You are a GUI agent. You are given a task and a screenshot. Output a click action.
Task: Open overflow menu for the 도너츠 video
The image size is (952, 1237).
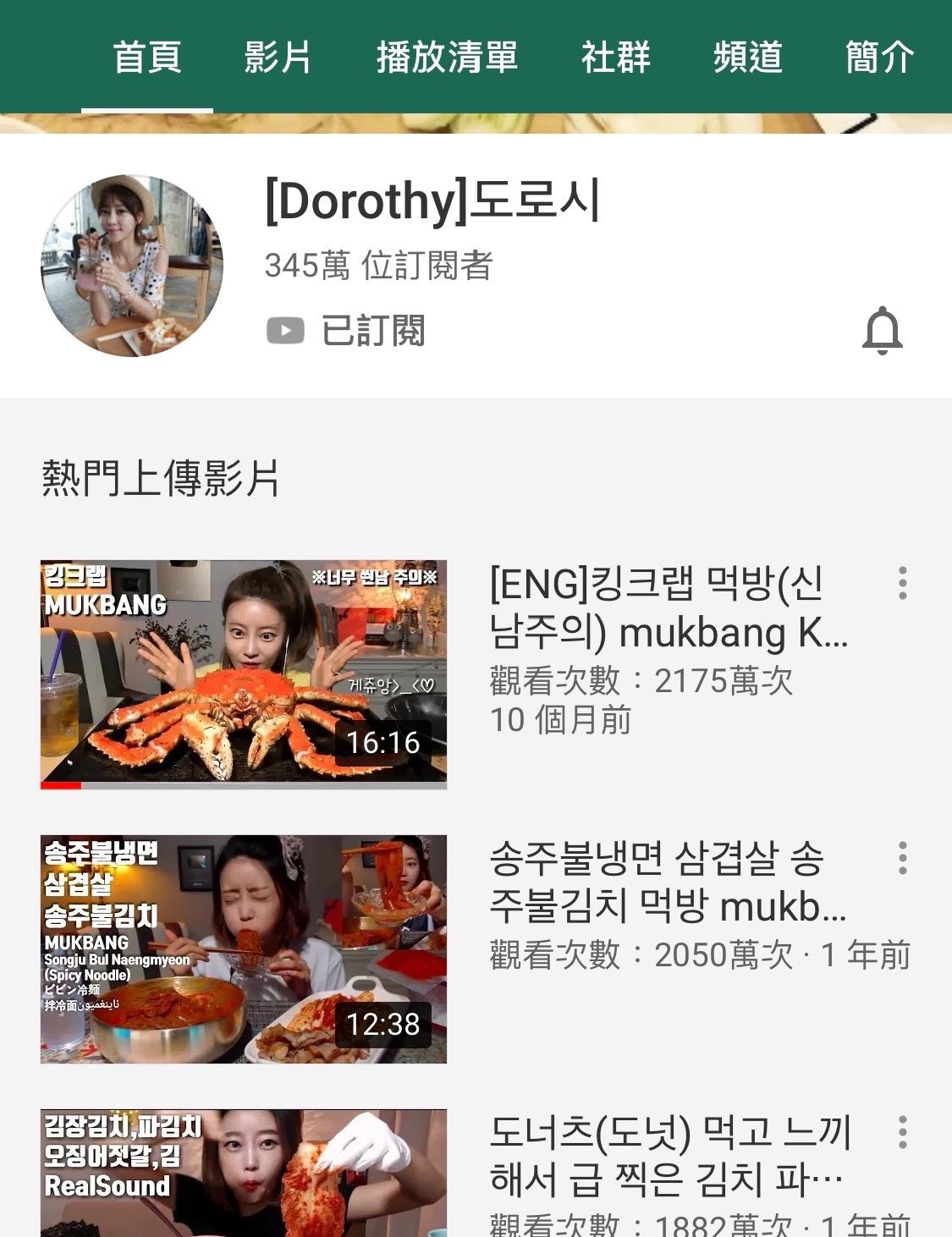903,1132
